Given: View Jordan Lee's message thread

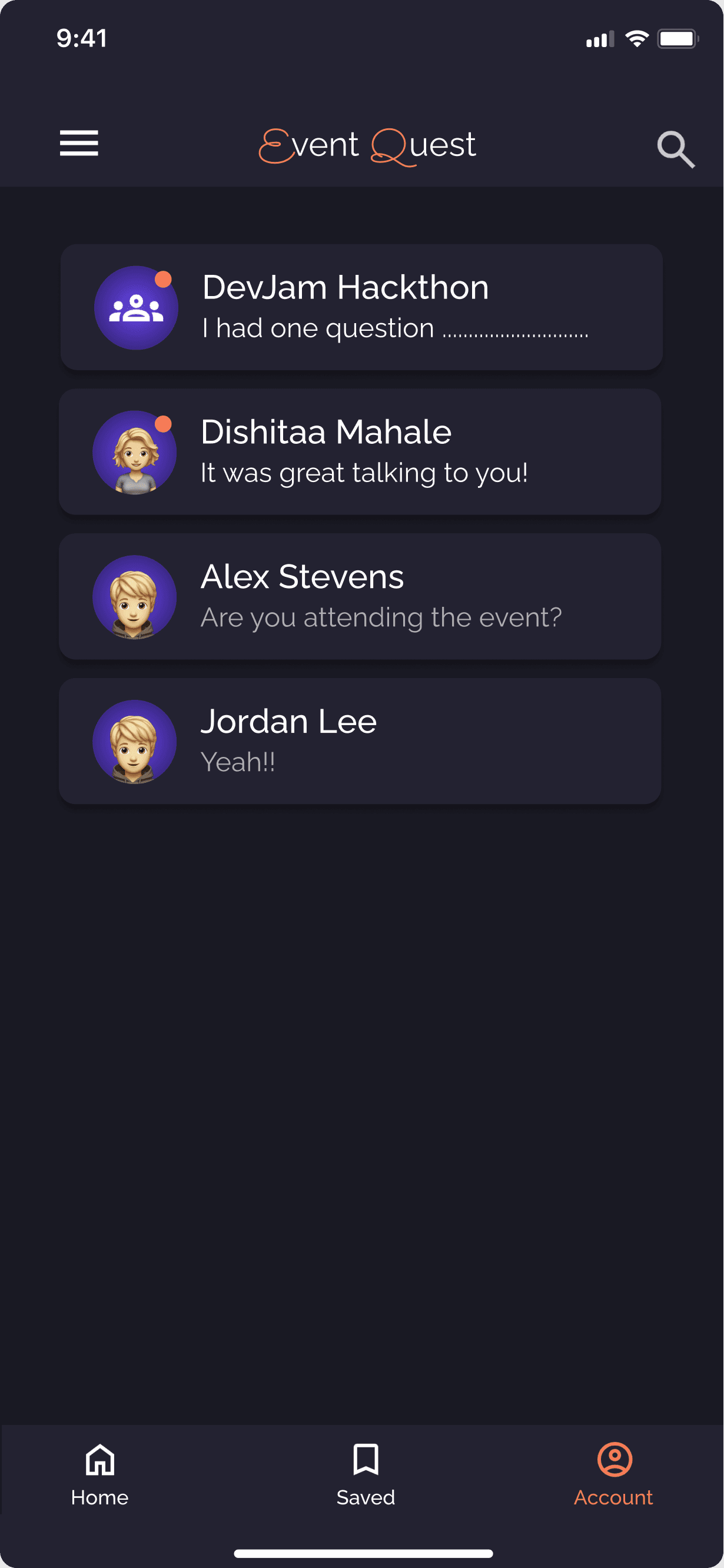Looking at the screenshot, I should tap(360, 742).
